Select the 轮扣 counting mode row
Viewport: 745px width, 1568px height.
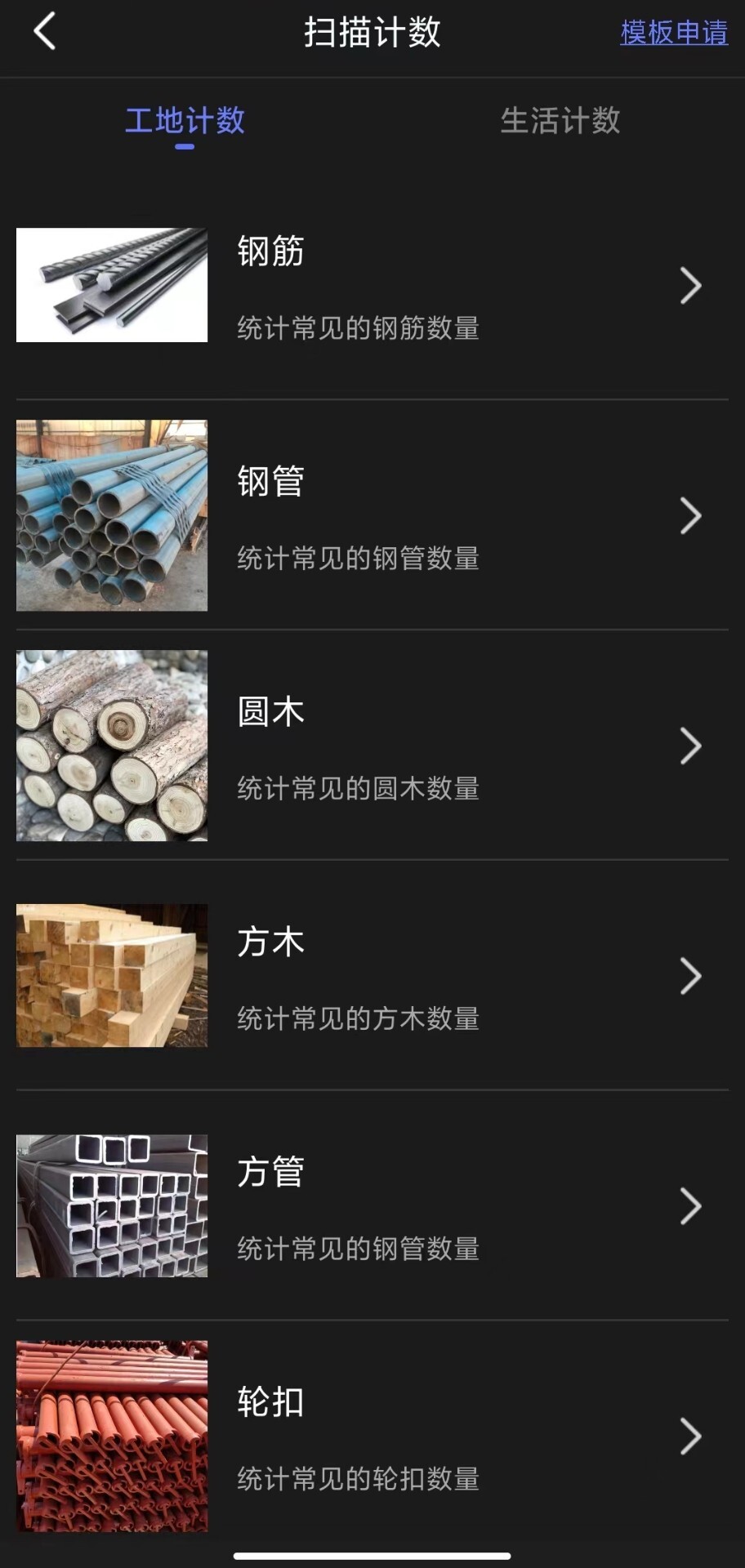click(x=372, y=1437)
